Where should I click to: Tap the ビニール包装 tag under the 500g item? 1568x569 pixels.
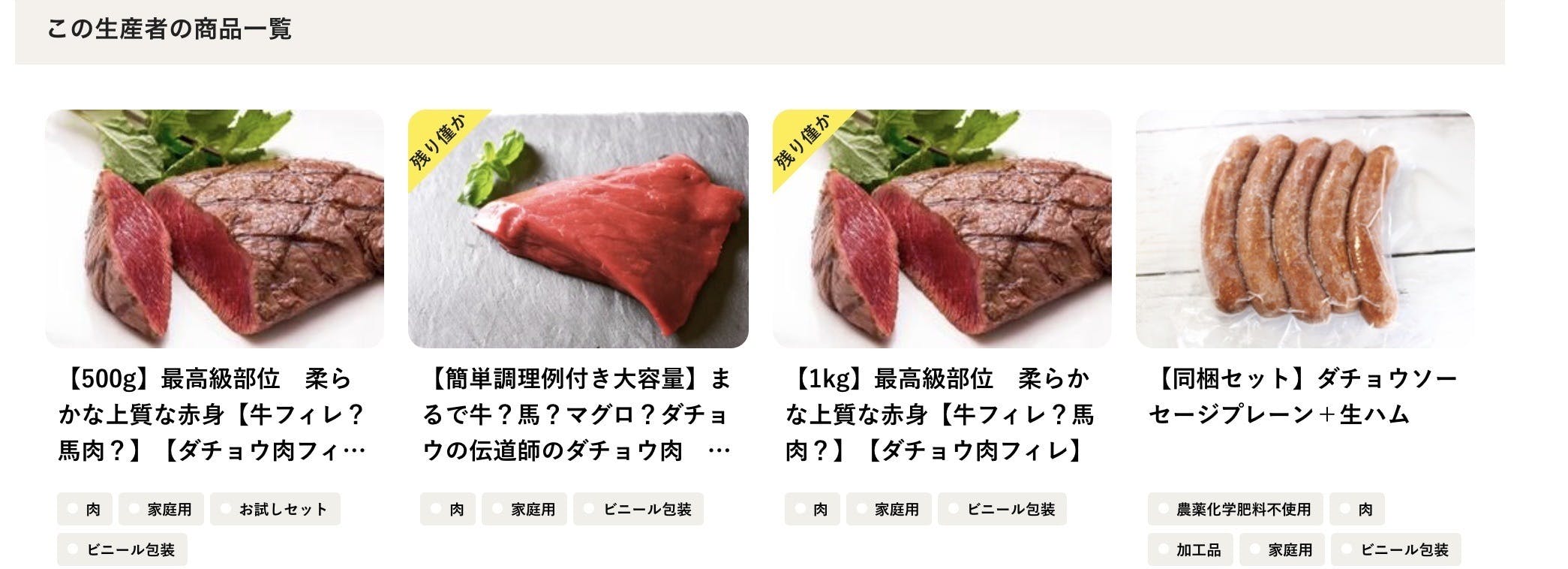(122, 549)
